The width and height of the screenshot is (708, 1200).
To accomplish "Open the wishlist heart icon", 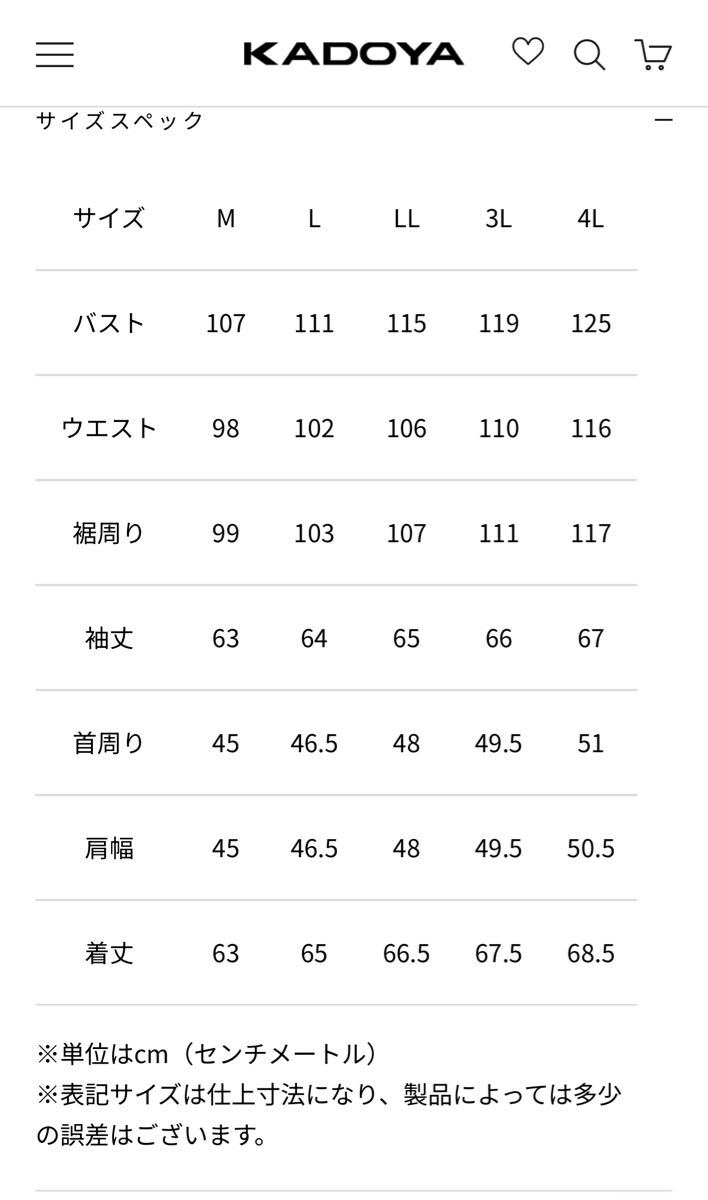I will (527, 52).
